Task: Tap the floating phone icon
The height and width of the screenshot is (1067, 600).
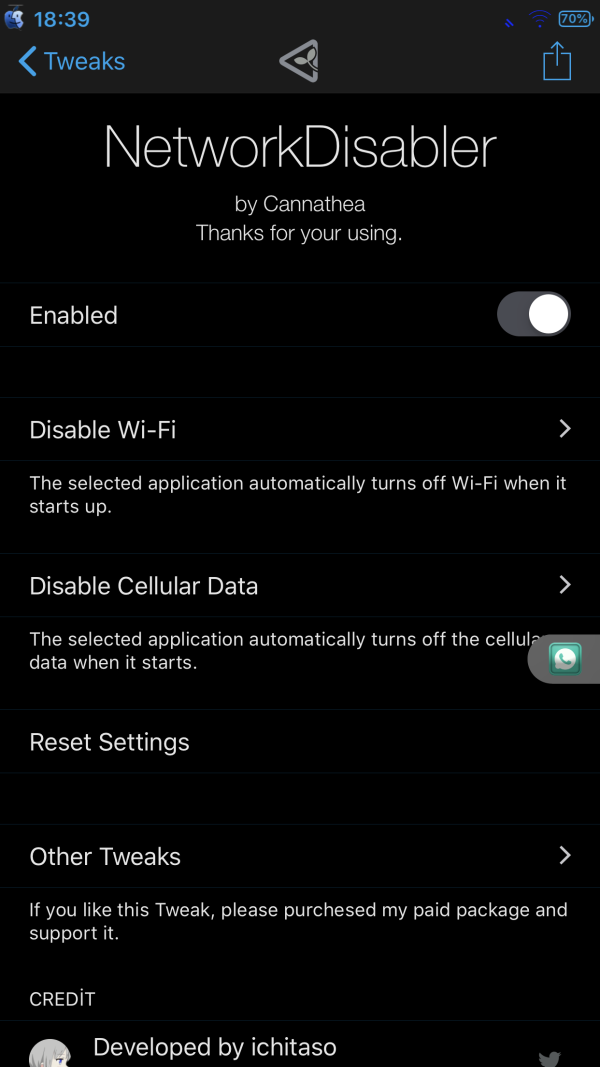Action: pyautogui.click(x=565, y=658)
